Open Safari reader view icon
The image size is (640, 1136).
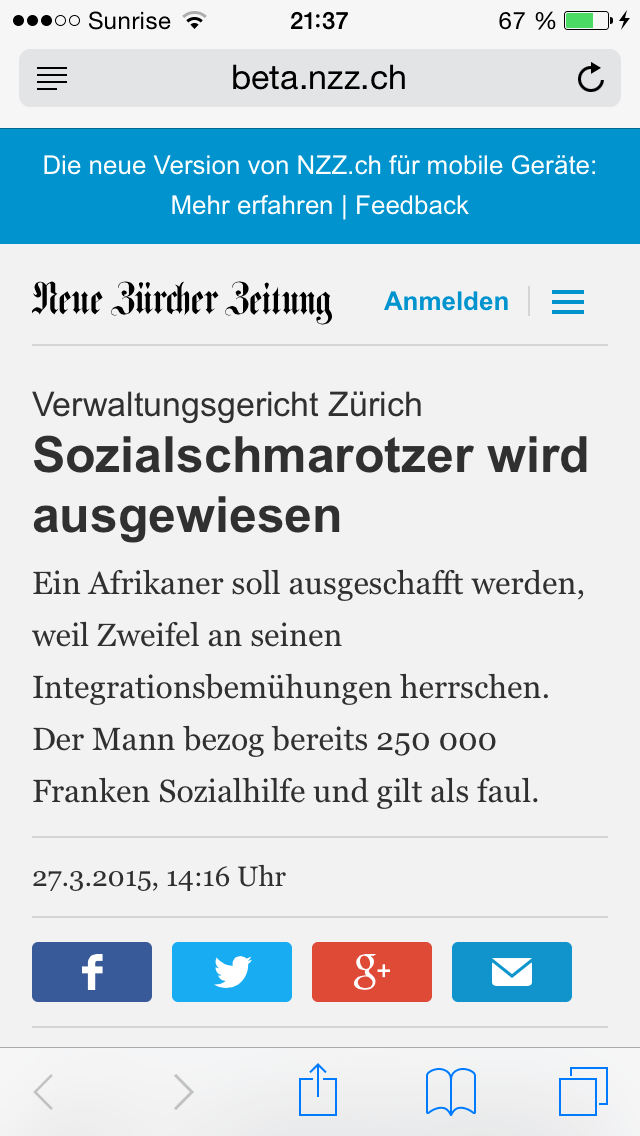pyautogui.click(x=52, y=78)
